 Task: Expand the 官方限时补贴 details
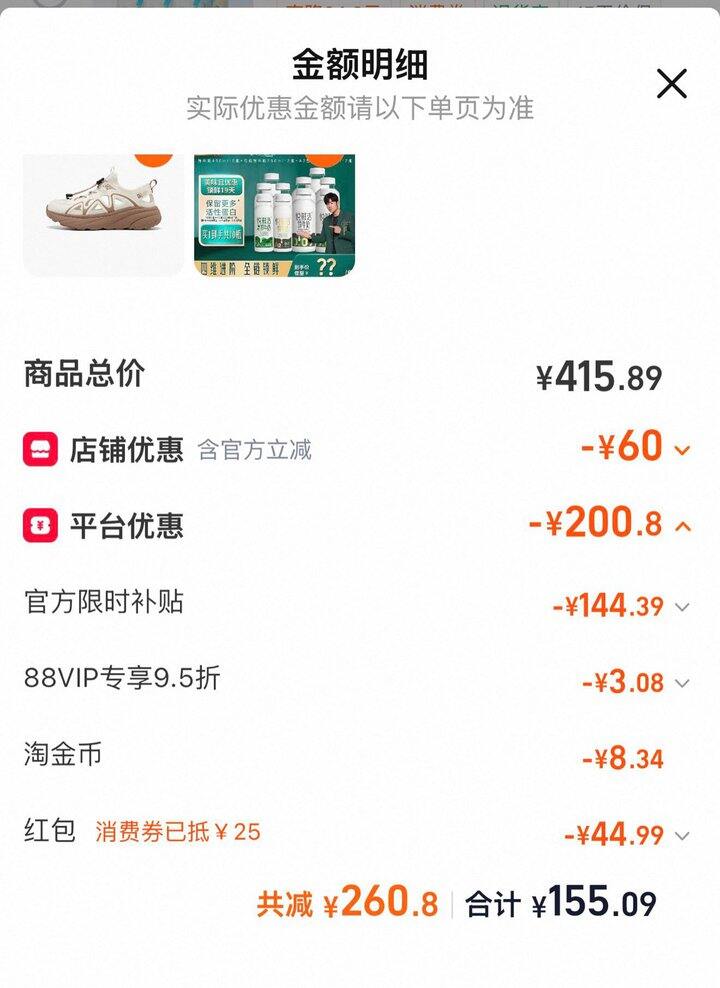tap(682, 607)
